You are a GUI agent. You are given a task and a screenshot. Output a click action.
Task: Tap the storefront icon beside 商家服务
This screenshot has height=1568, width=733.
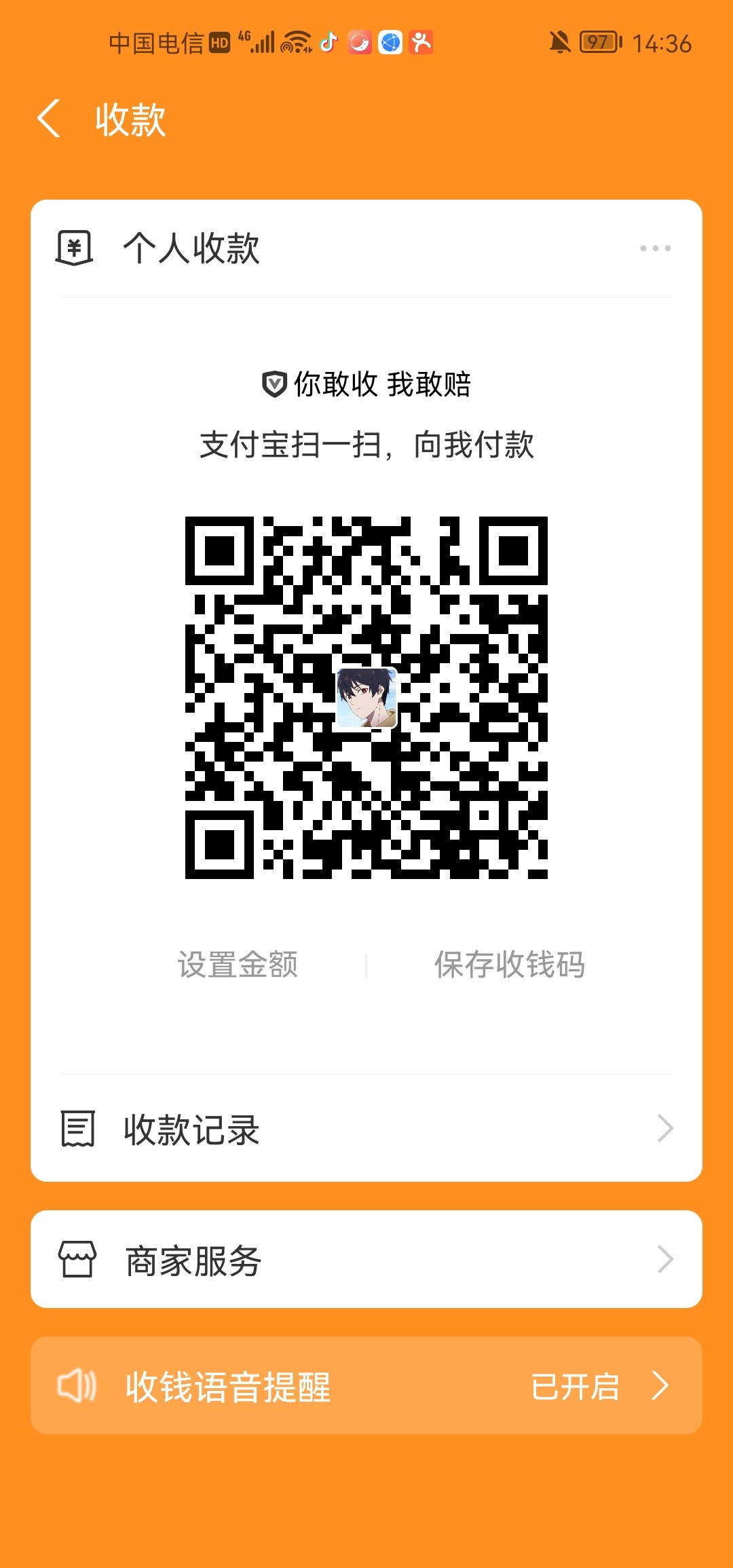pos(76,1259)
